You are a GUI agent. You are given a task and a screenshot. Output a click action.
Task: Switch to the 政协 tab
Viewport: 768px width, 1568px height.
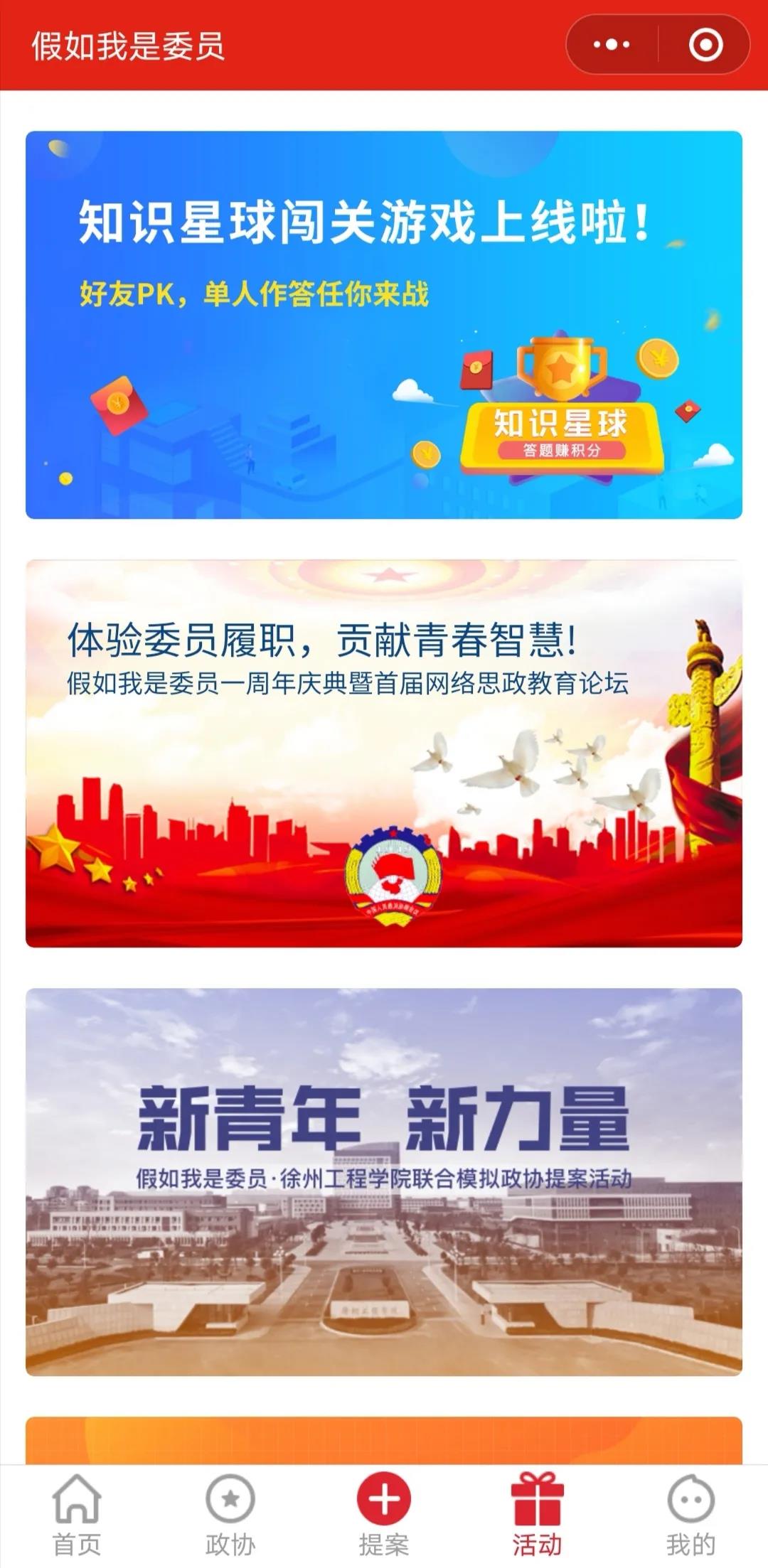(230, 1514)
